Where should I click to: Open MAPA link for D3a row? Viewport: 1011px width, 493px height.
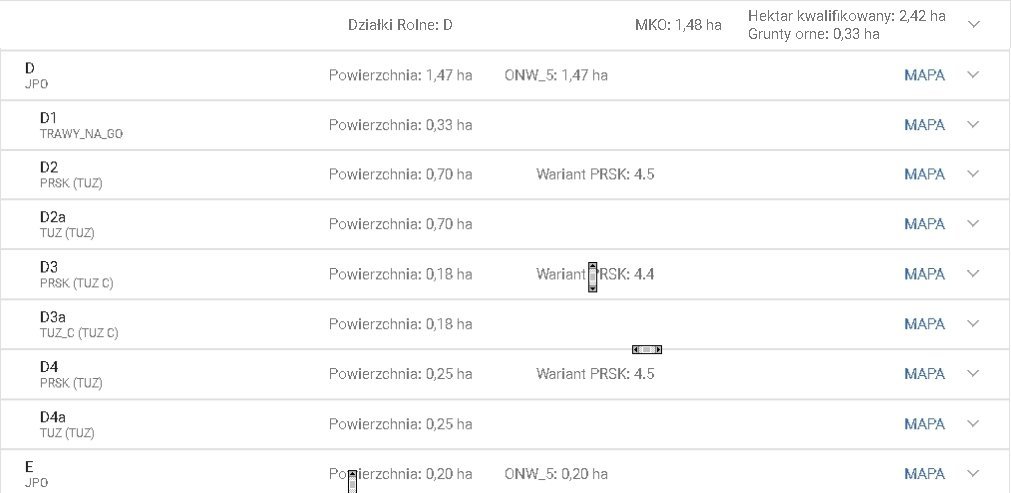[x=924, y=324]
